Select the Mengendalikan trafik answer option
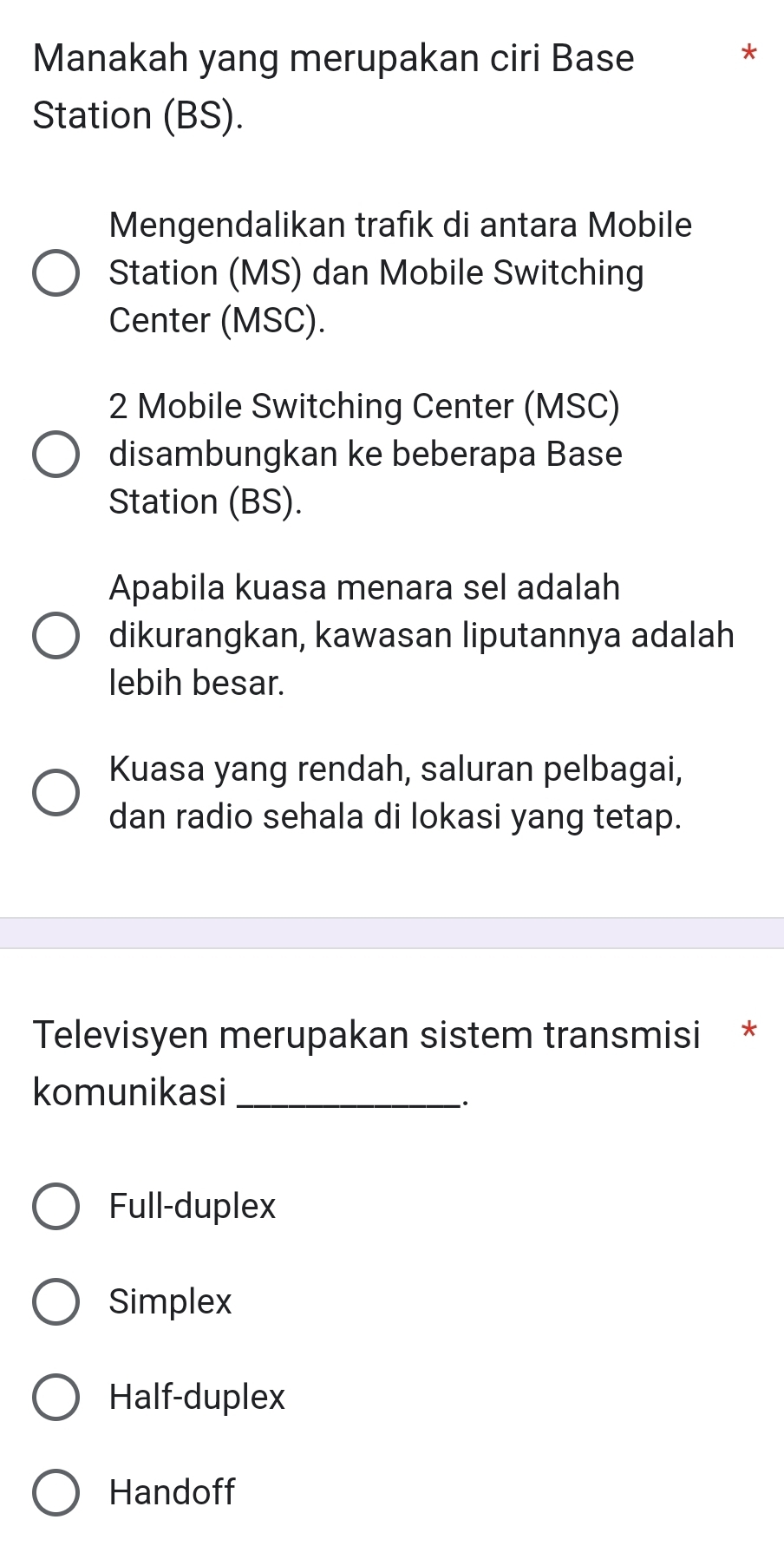Viewport: 784px width, 1546px height. (x=57, y=273)
